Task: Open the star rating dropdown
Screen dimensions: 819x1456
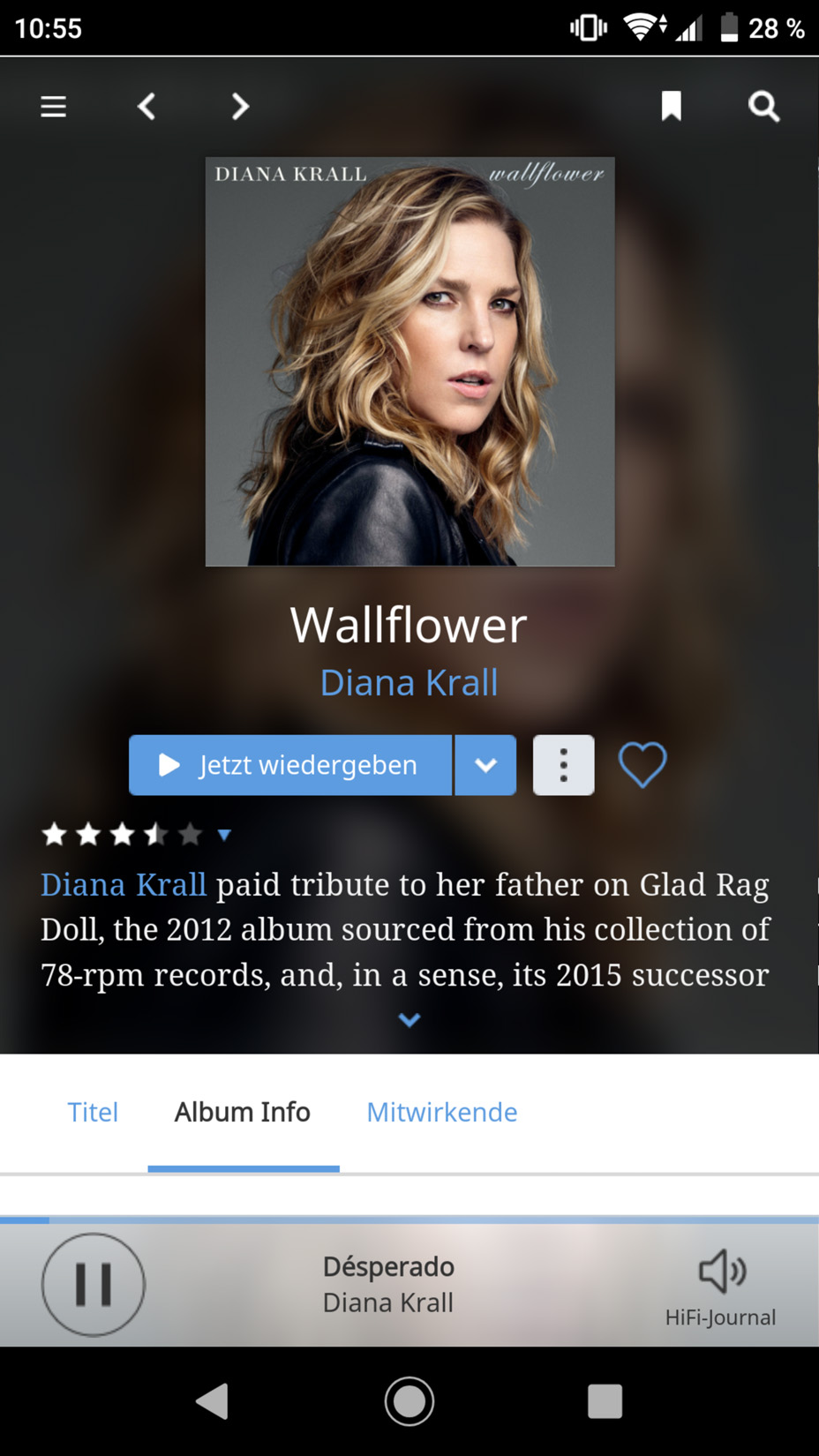Action: 224,835
